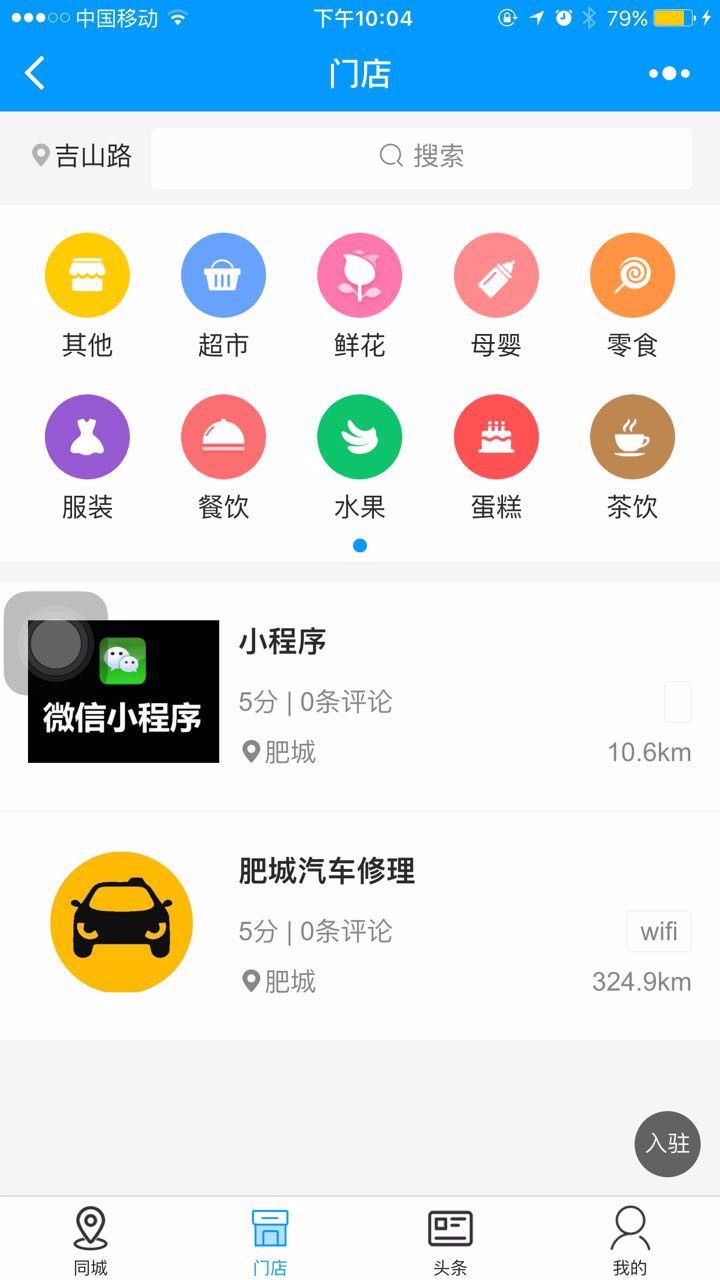Tap the 入驻 floating button
The image size is (720, 1280).
click(667, 1143)
